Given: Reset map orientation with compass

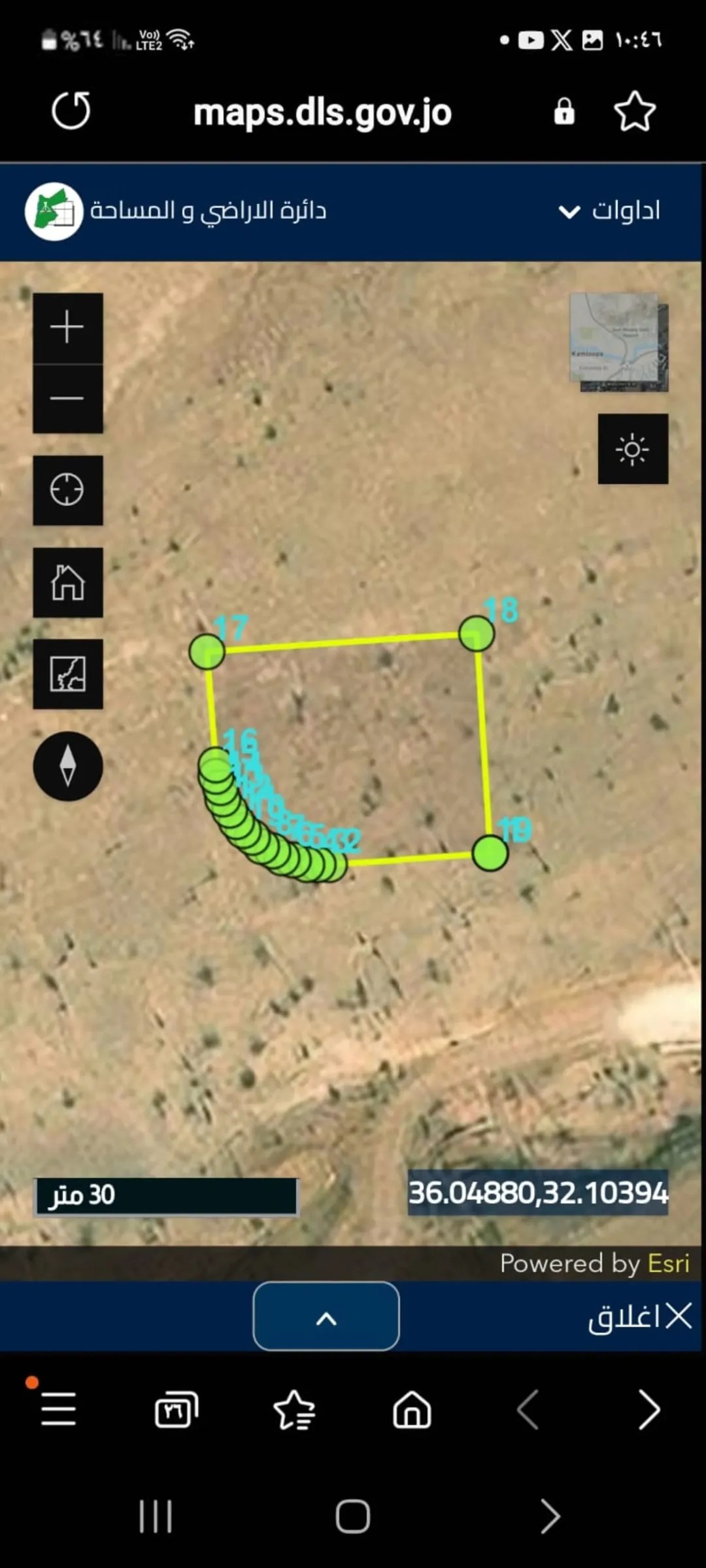Looking at the screenshot, I should click(x=68, y=766).
